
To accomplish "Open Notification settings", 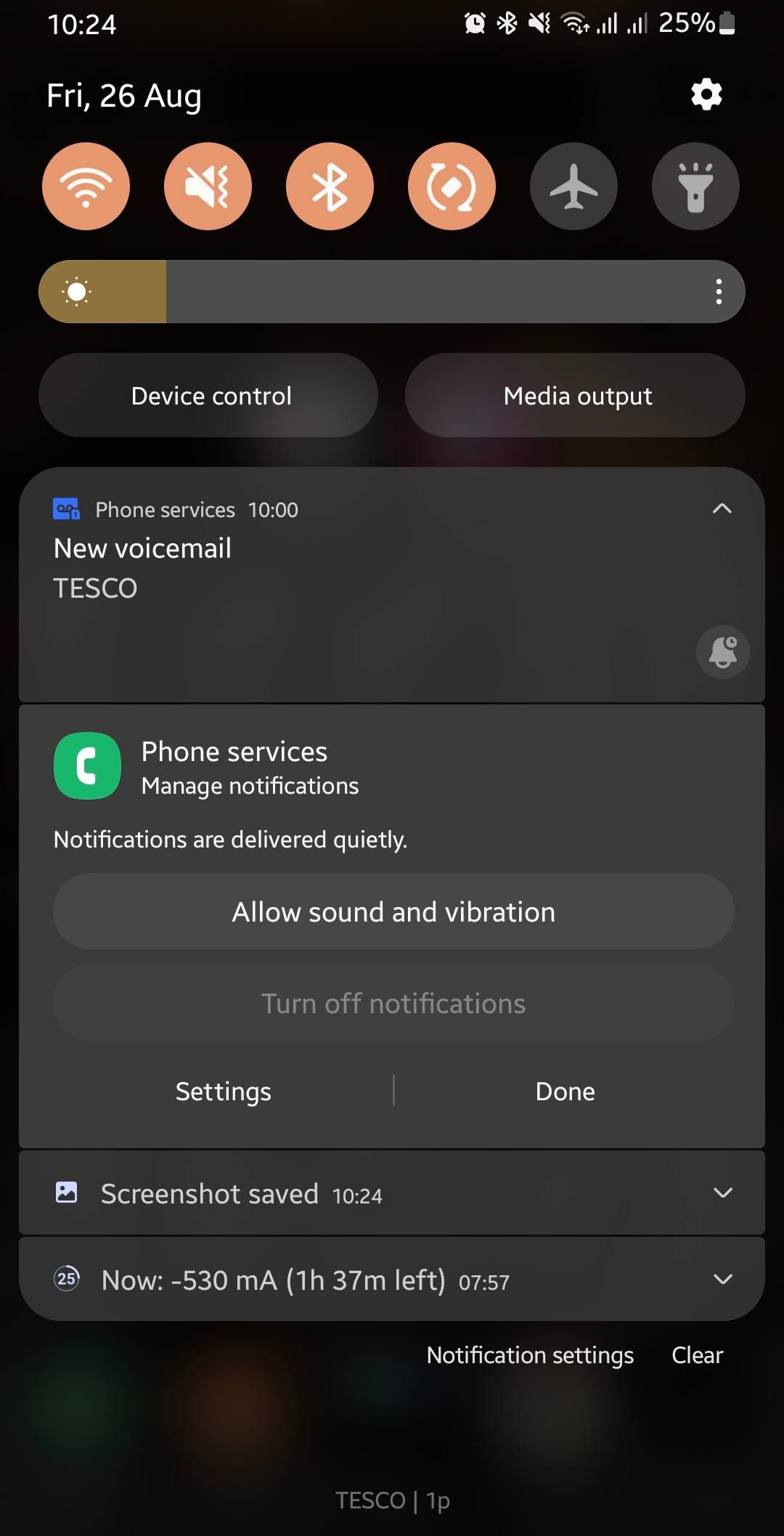I will [x=530, y=1355].
